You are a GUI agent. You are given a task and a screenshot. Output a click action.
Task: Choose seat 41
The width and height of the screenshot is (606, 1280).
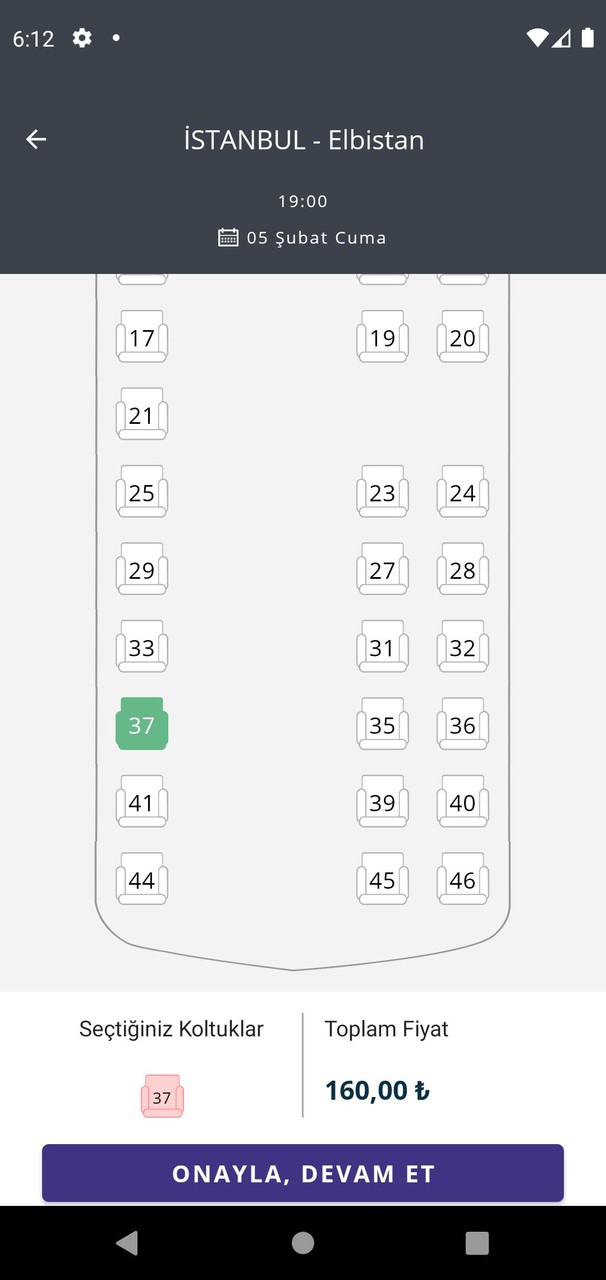(x=142, y=802)
